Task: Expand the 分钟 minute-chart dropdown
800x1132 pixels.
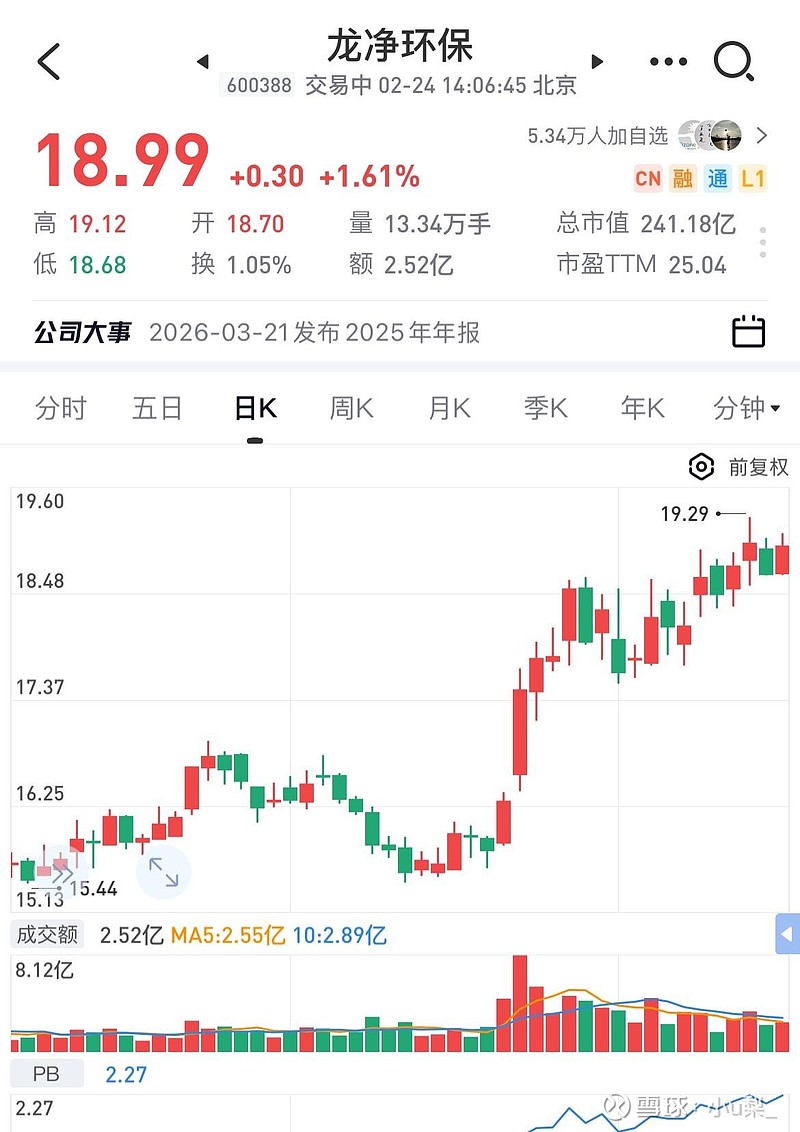Action: coord(744,408)
